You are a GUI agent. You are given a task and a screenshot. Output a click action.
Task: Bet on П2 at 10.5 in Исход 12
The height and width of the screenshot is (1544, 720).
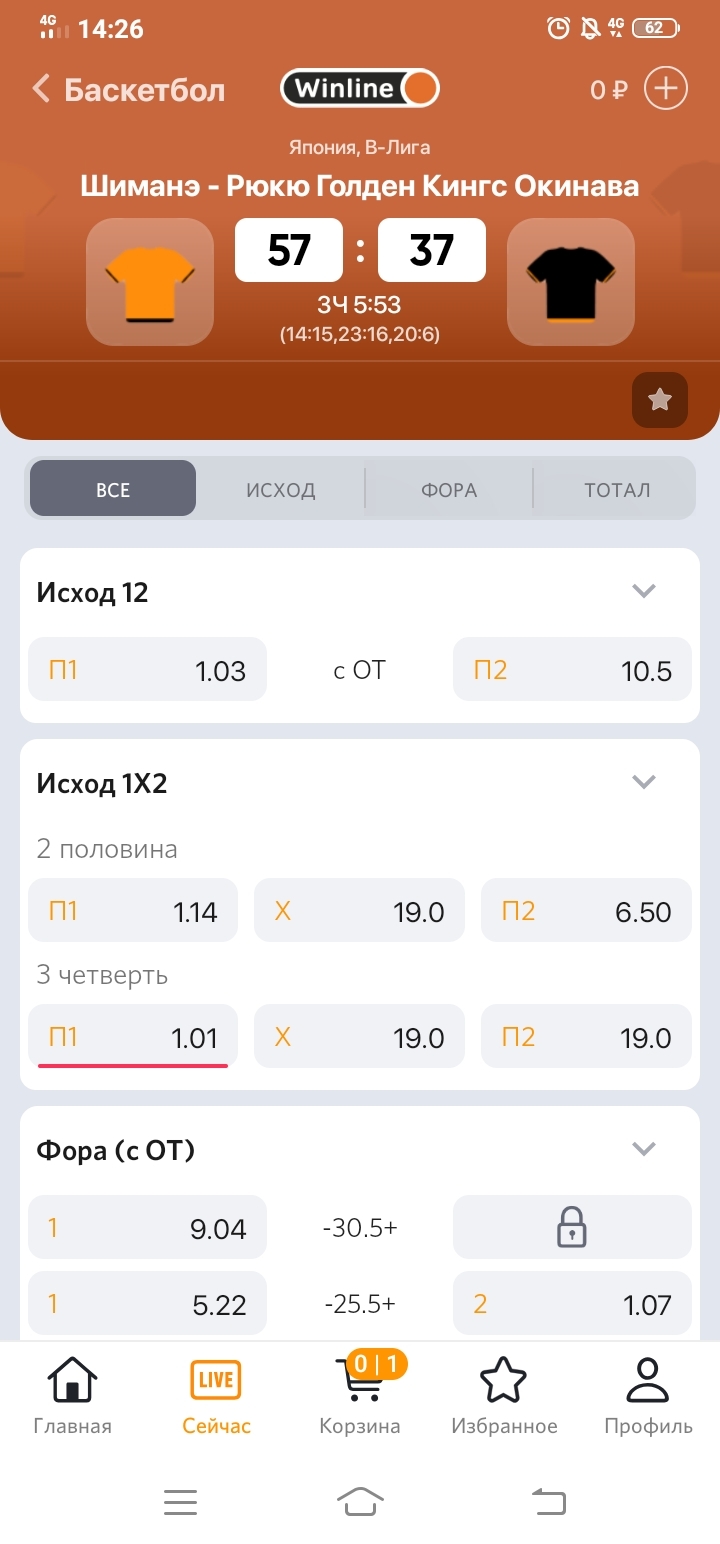tap(572, 669)
